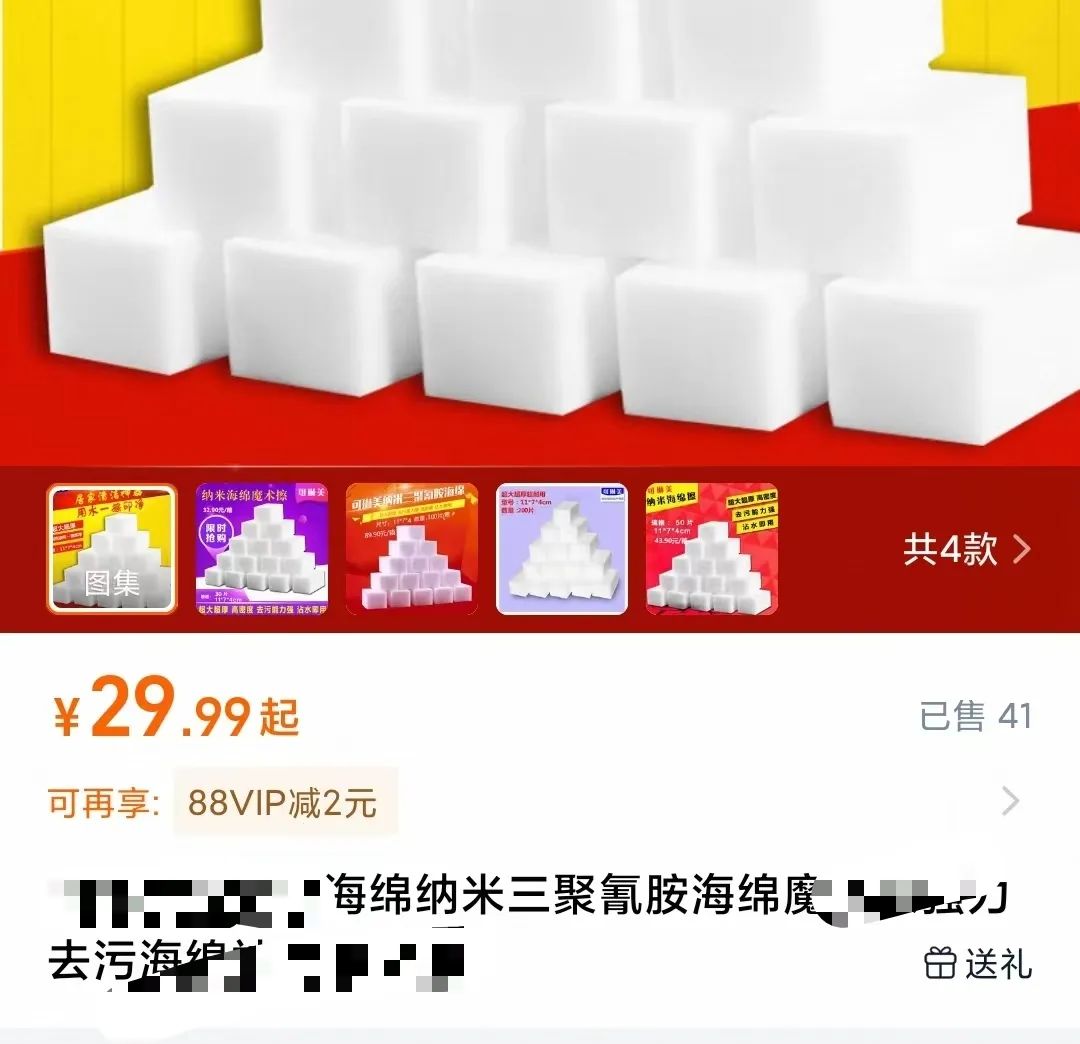Tap the 送礼 gift button
The image size is (1080, 1044).
(x=978, y=964)
